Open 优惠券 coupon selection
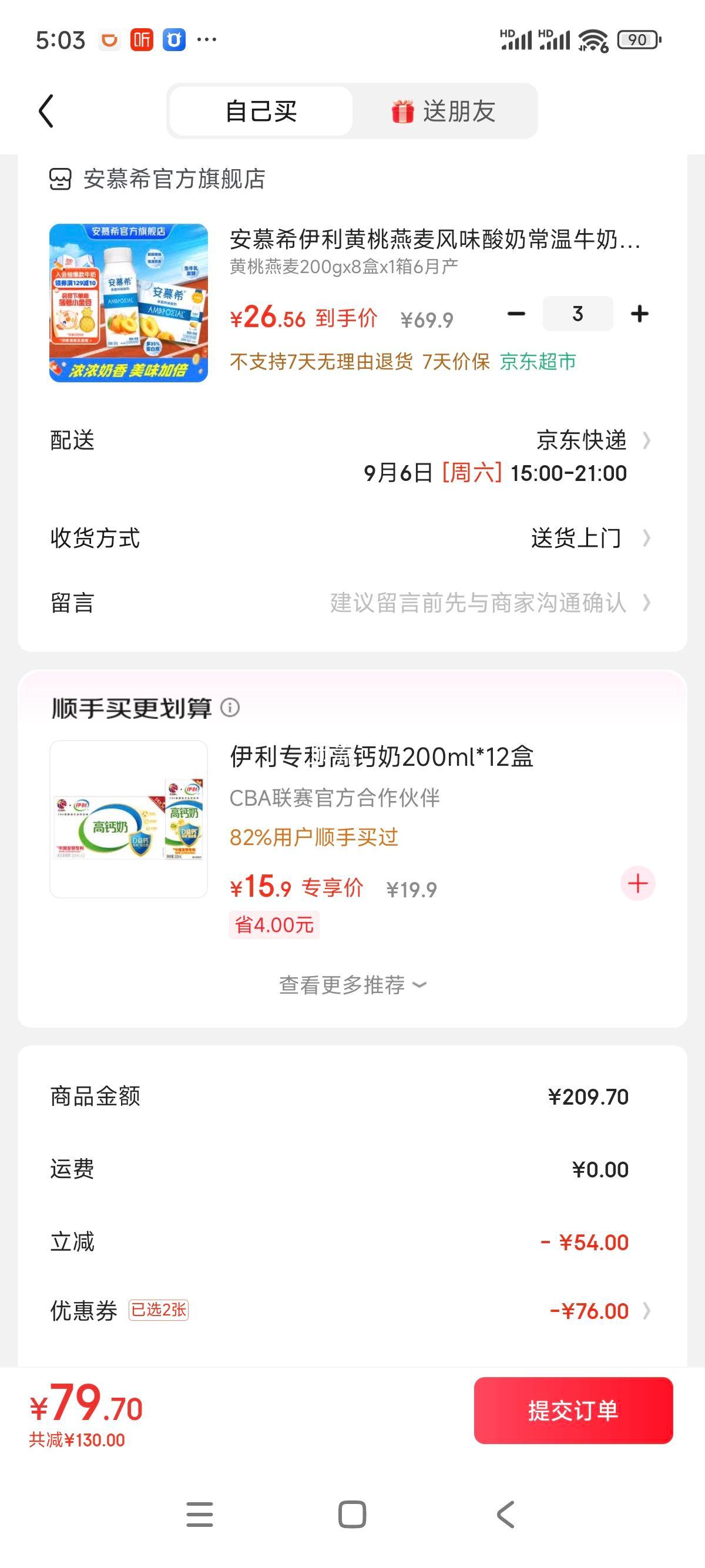 (x=352, y=1311)
